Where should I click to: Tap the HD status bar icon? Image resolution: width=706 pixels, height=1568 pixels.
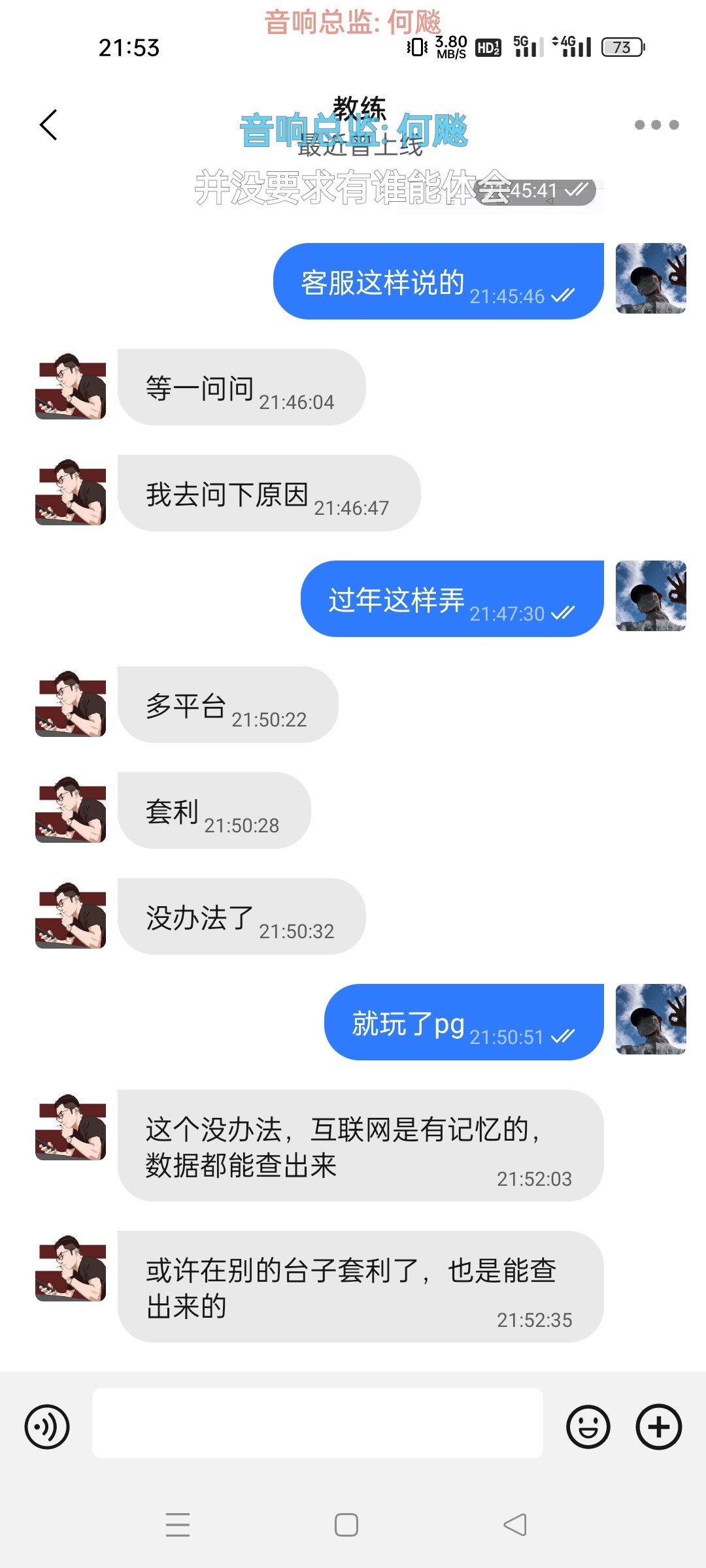pyautogui.click(x=488, y=48)
